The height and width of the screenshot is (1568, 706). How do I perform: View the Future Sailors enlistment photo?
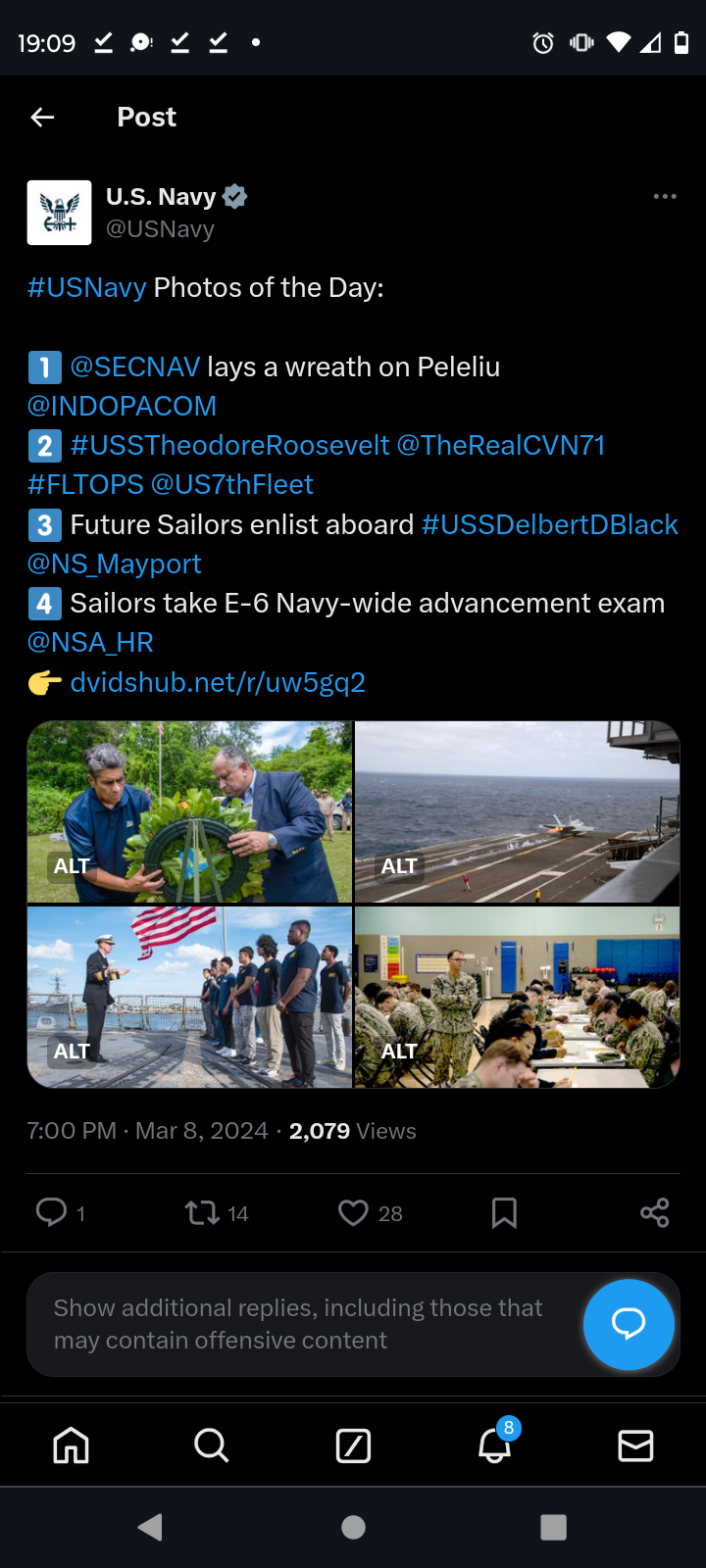tap(189, 997)
